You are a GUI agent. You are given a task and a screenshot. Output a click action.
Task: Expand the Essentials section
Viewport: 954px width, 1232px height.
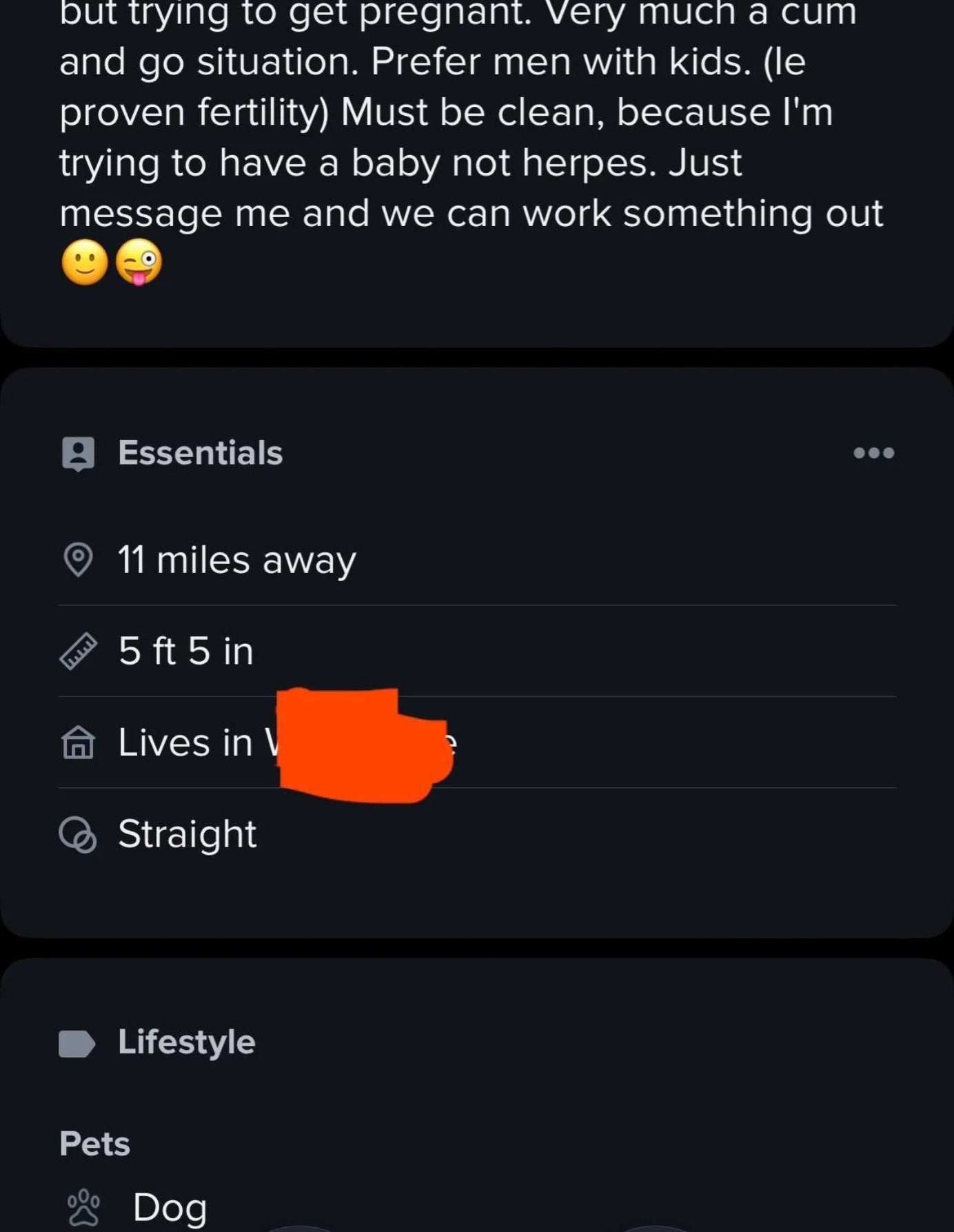pos(199,453)
